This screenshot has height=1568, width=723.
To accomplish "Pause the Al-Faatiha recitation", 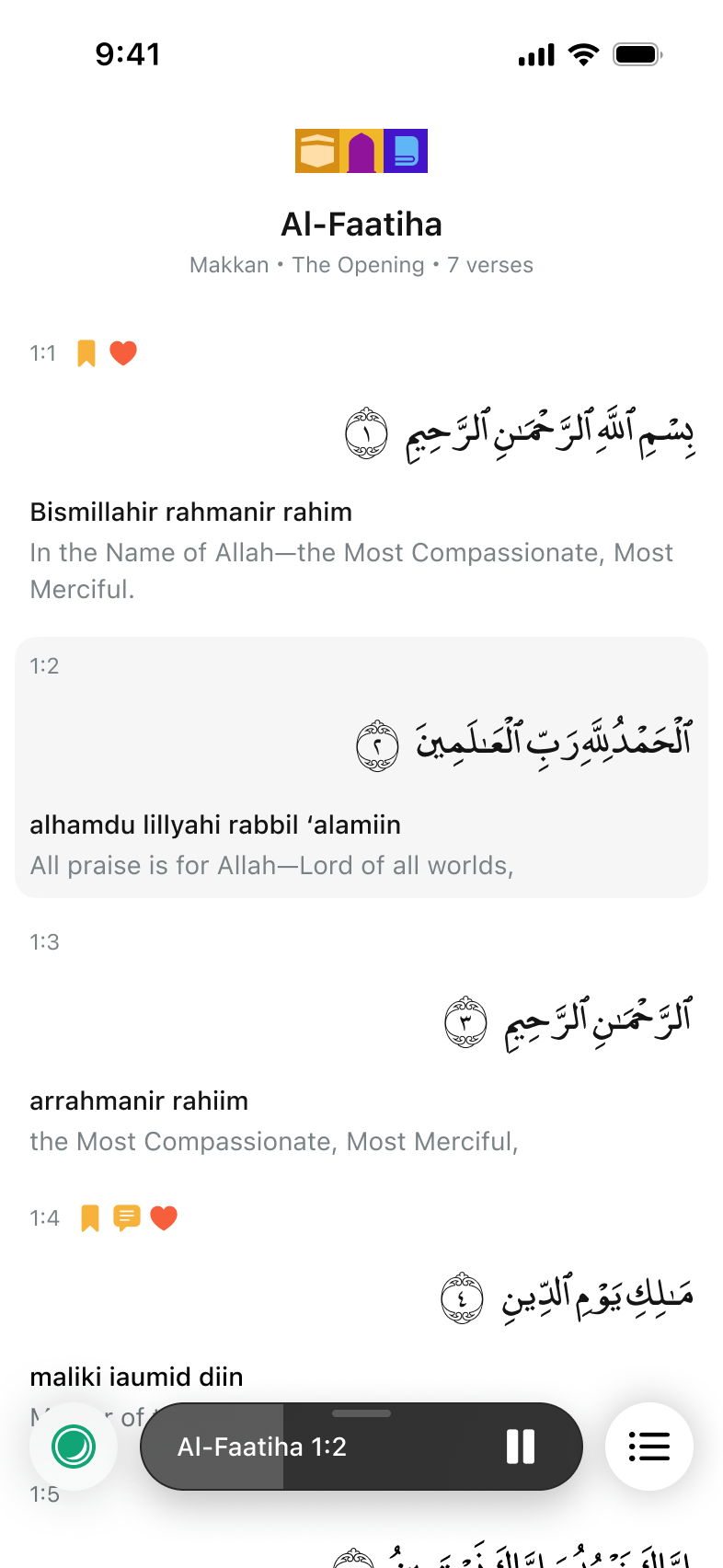I will [520, 1447].
